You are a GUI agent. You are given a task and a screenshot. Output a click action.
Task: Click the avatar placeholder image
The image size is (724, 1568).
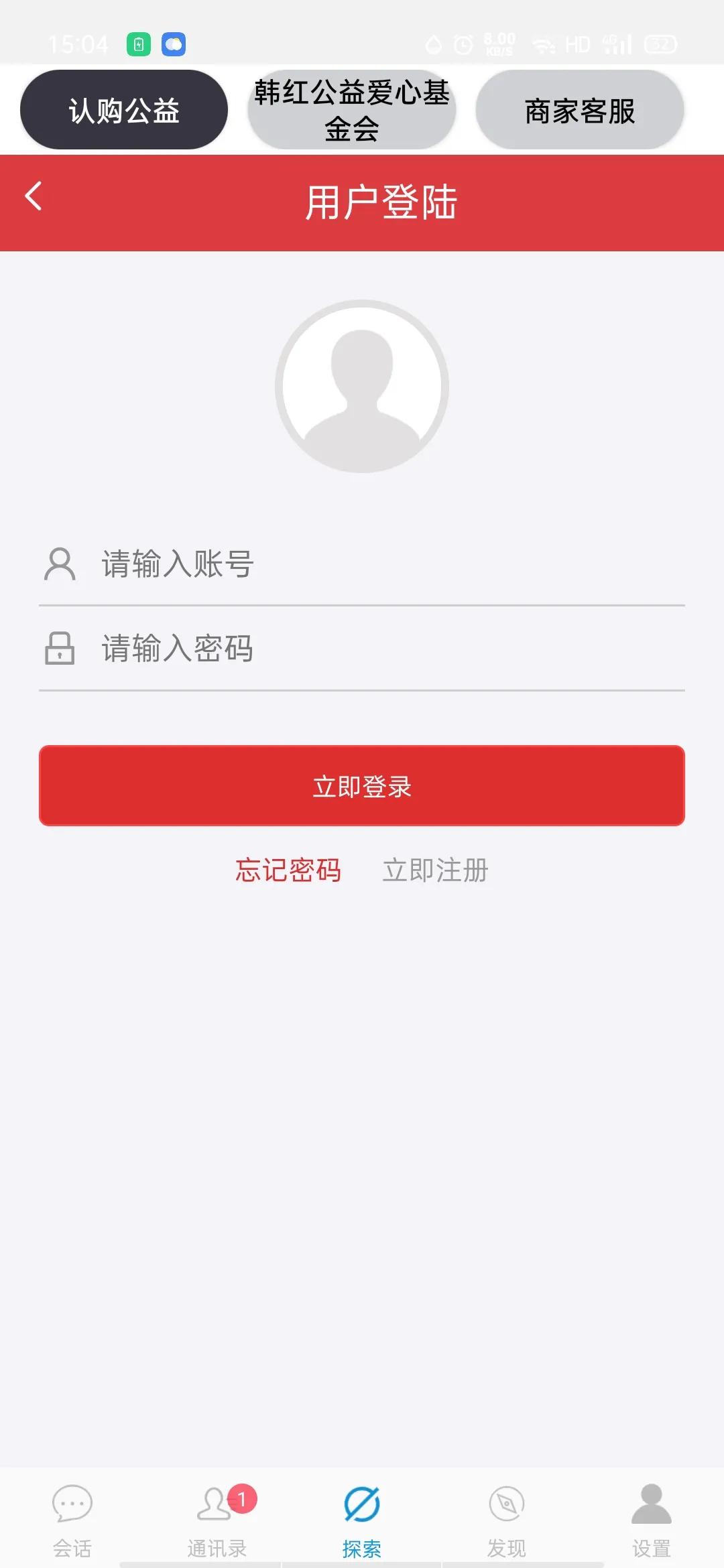coord(361,384)
